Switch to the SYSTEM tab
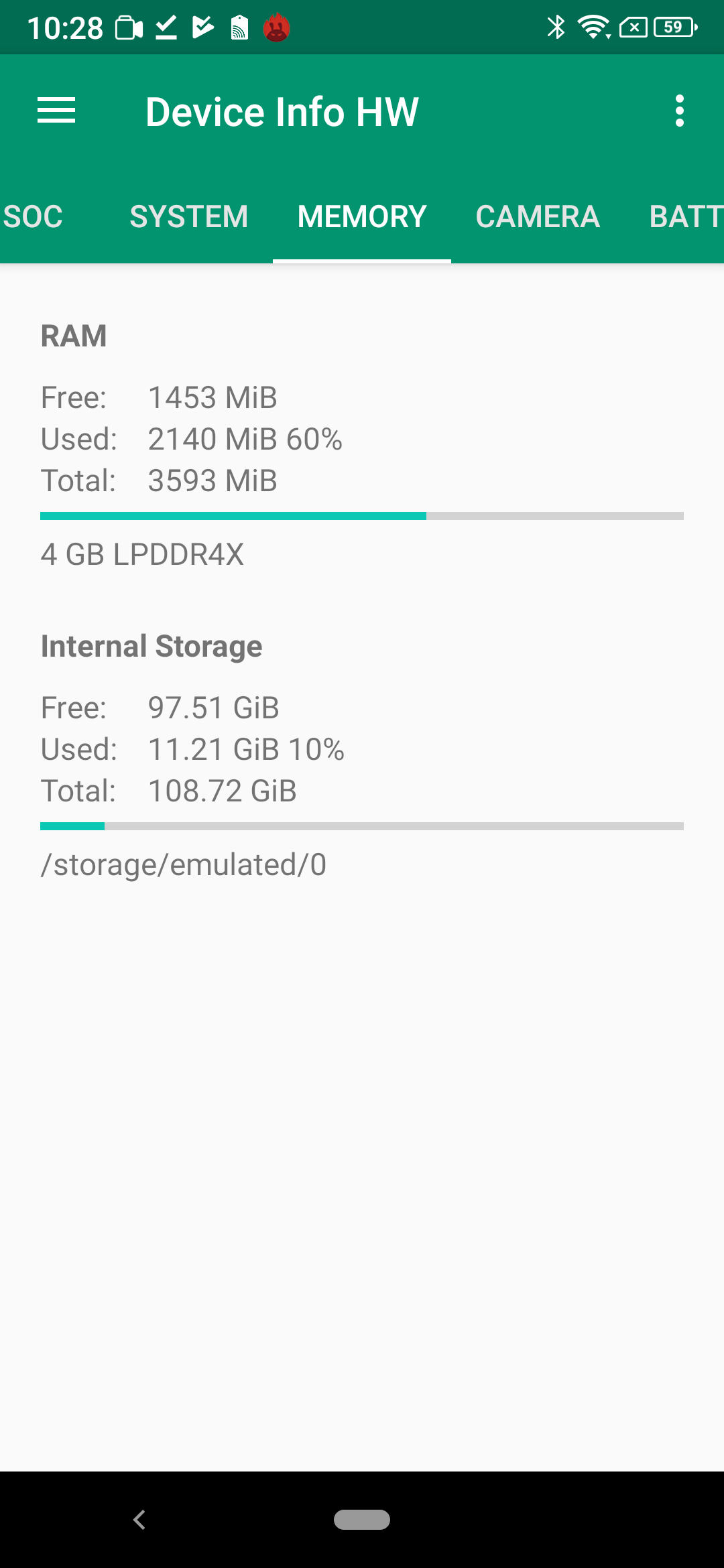724x1568 pixels. [x=188, y=217]
